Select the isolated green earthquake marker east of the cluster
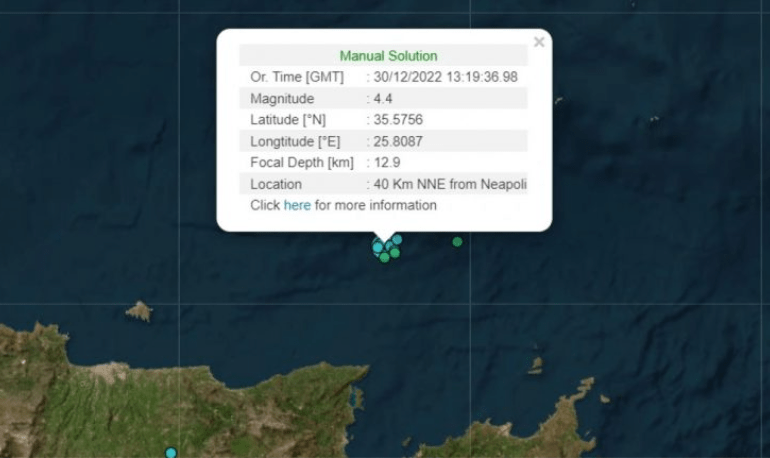The width and height of the screenshot is (770, 458). point(457,241)
